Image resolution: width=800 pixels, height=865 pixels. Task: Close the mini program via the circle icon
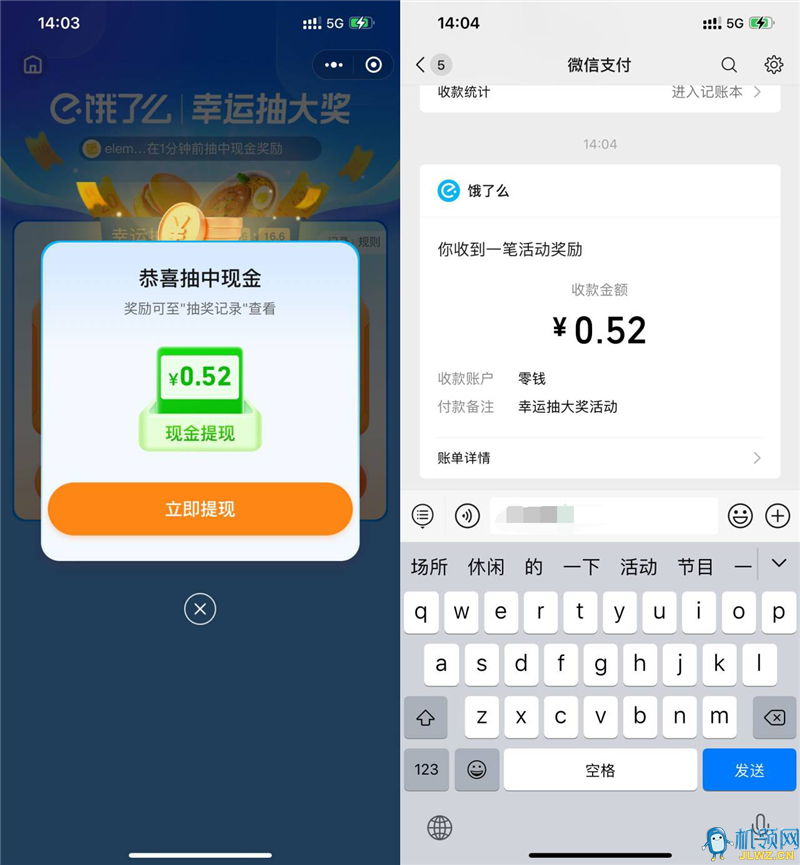click(x=374, y=65)
